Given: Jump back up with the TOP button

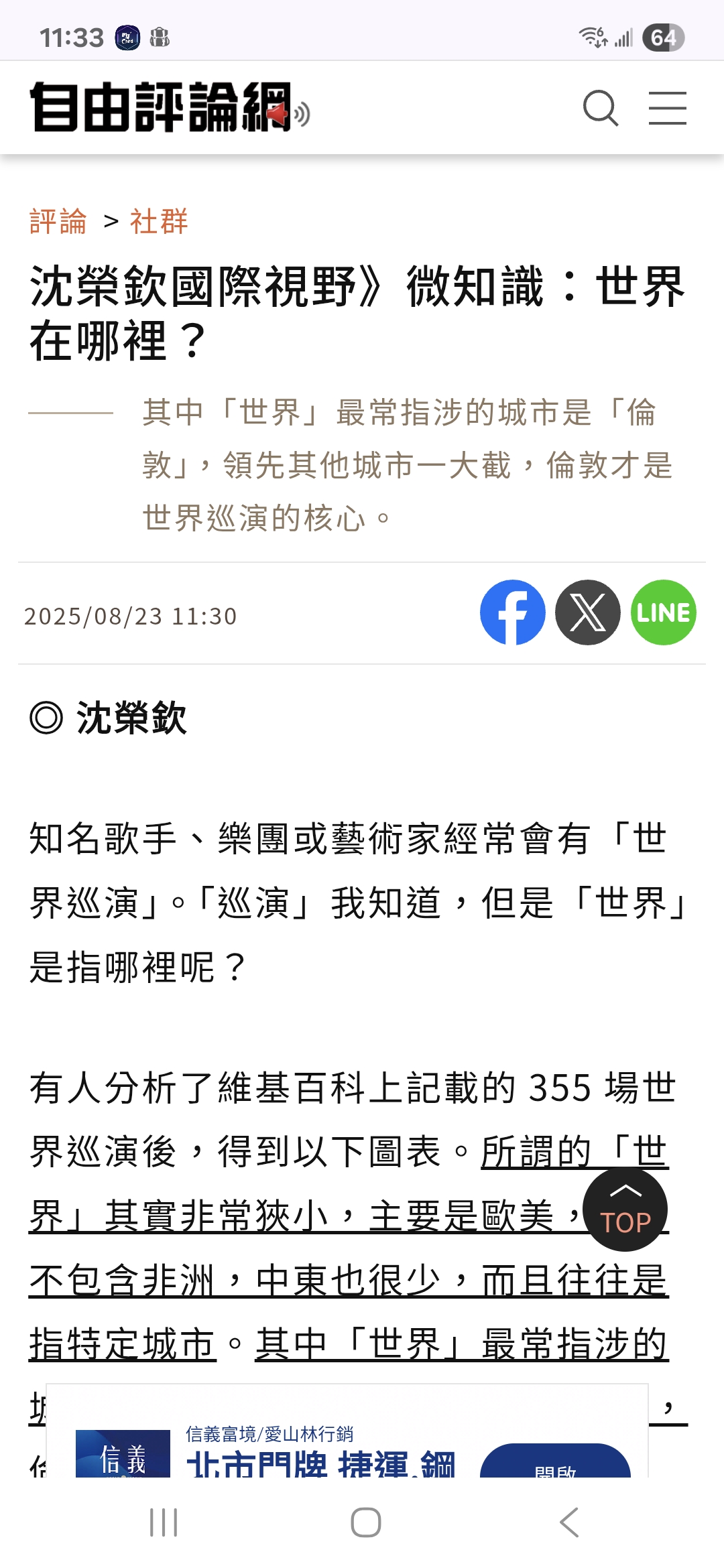Looking at the screenshot, I should point(625,1210).
